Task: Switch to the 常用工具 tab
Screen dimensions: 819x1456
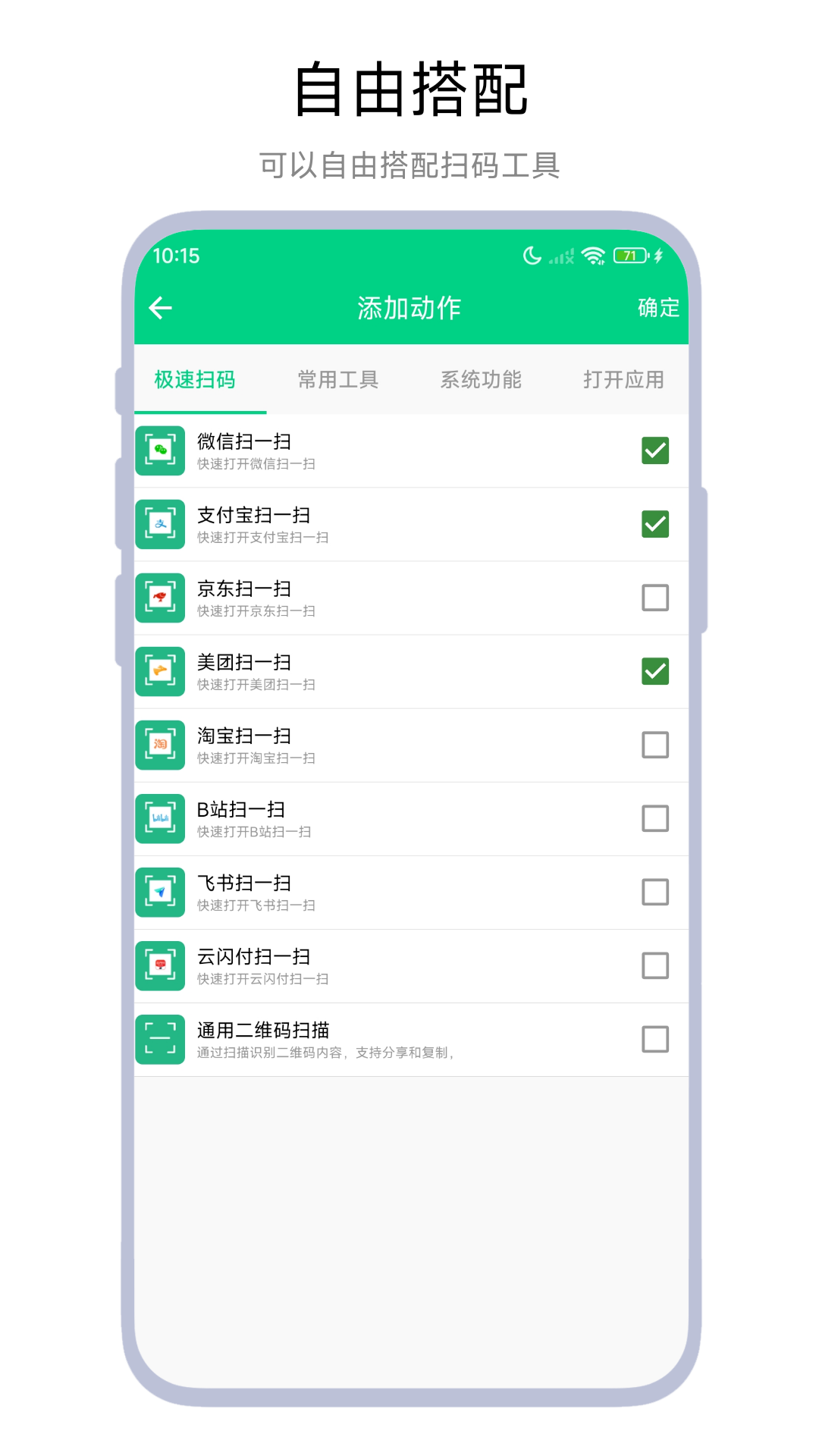Action: (338, 380)
